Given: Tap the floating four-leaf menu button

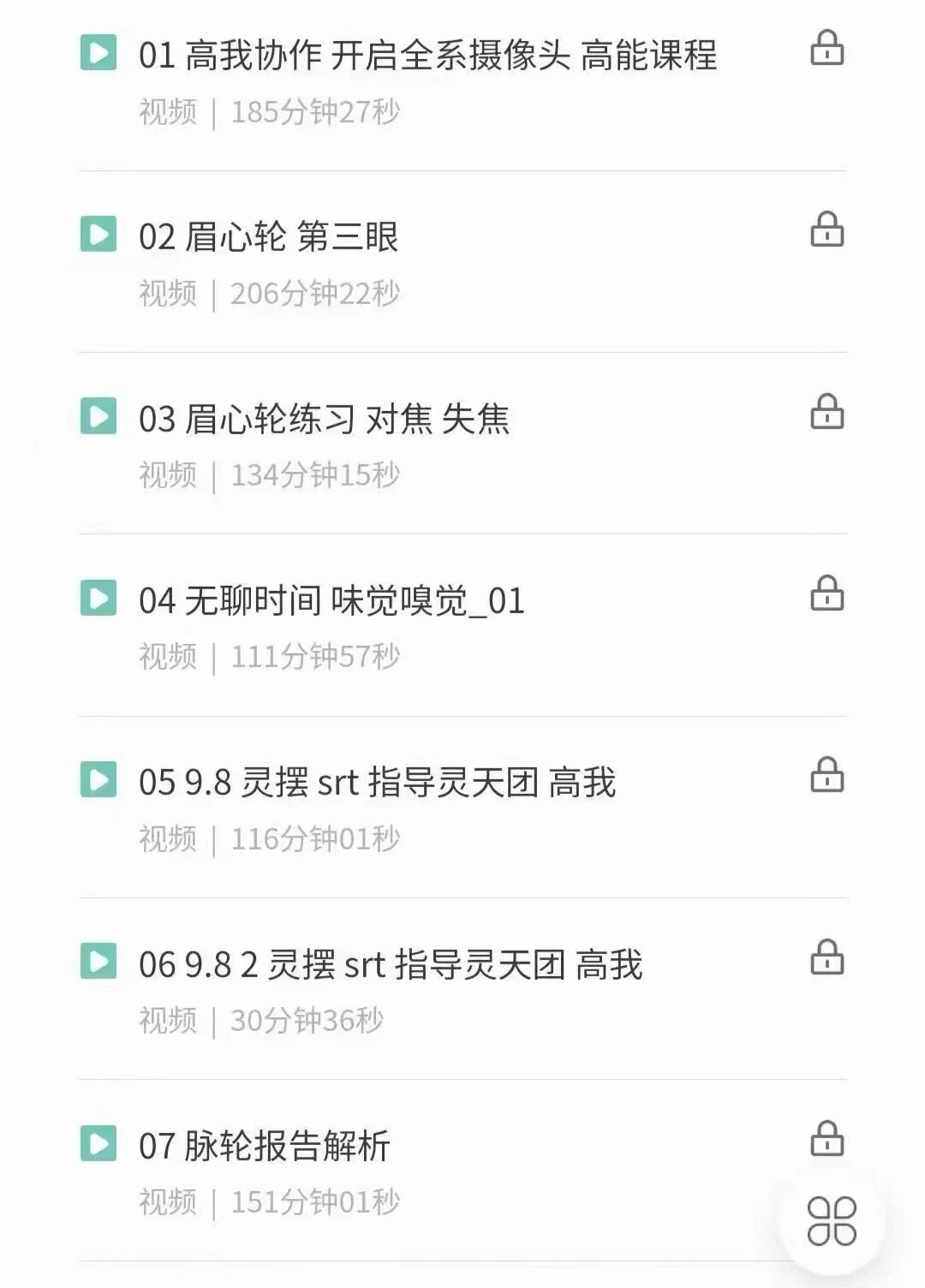Looking at the screenshot, I should pyautogui.click(x=831, y=1221).
